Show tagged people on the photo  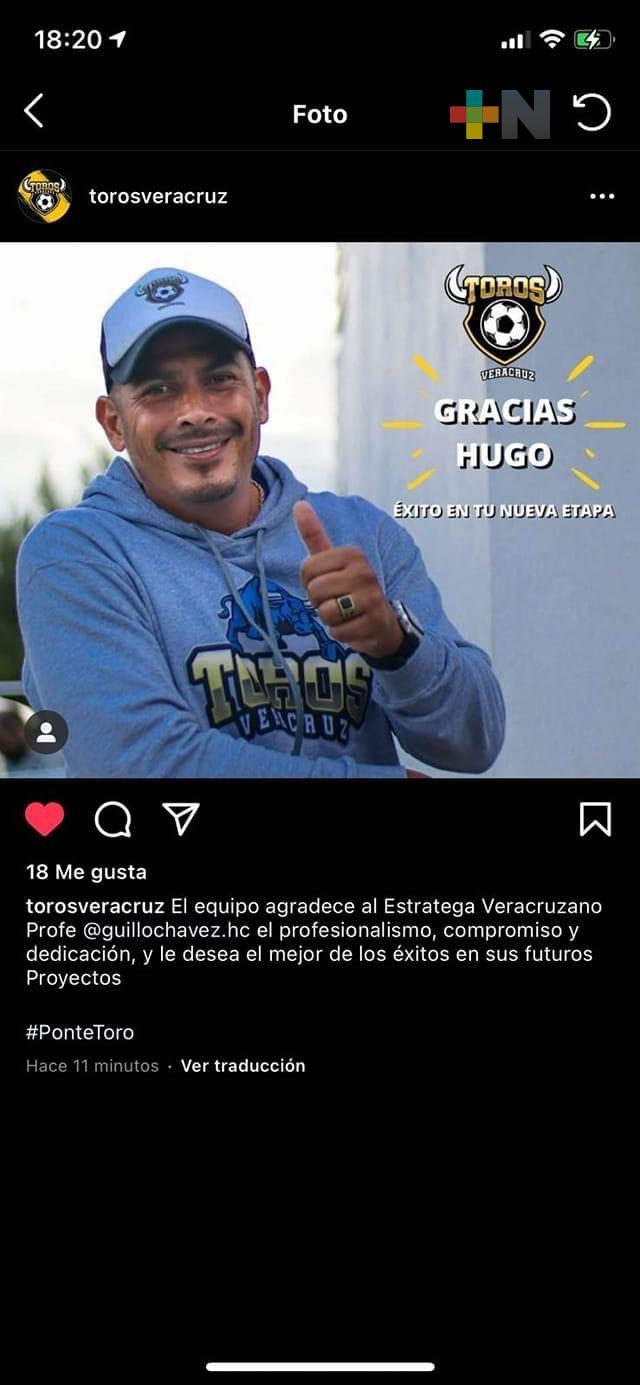46,732
